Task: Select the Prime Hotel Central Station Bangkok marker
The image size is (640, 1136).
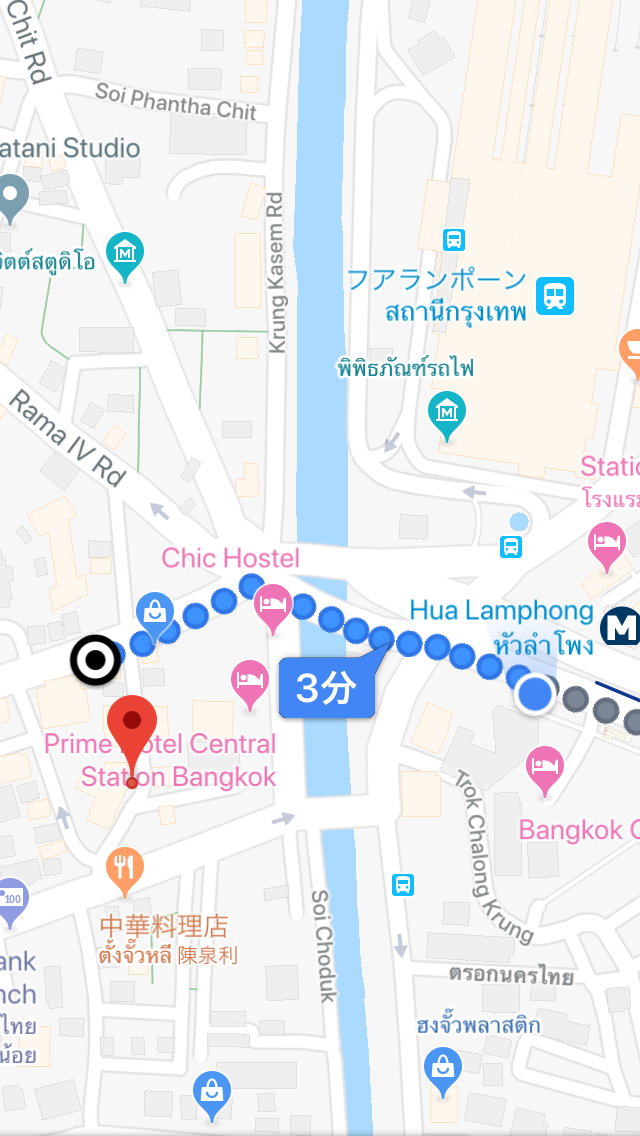Action: 250,681
